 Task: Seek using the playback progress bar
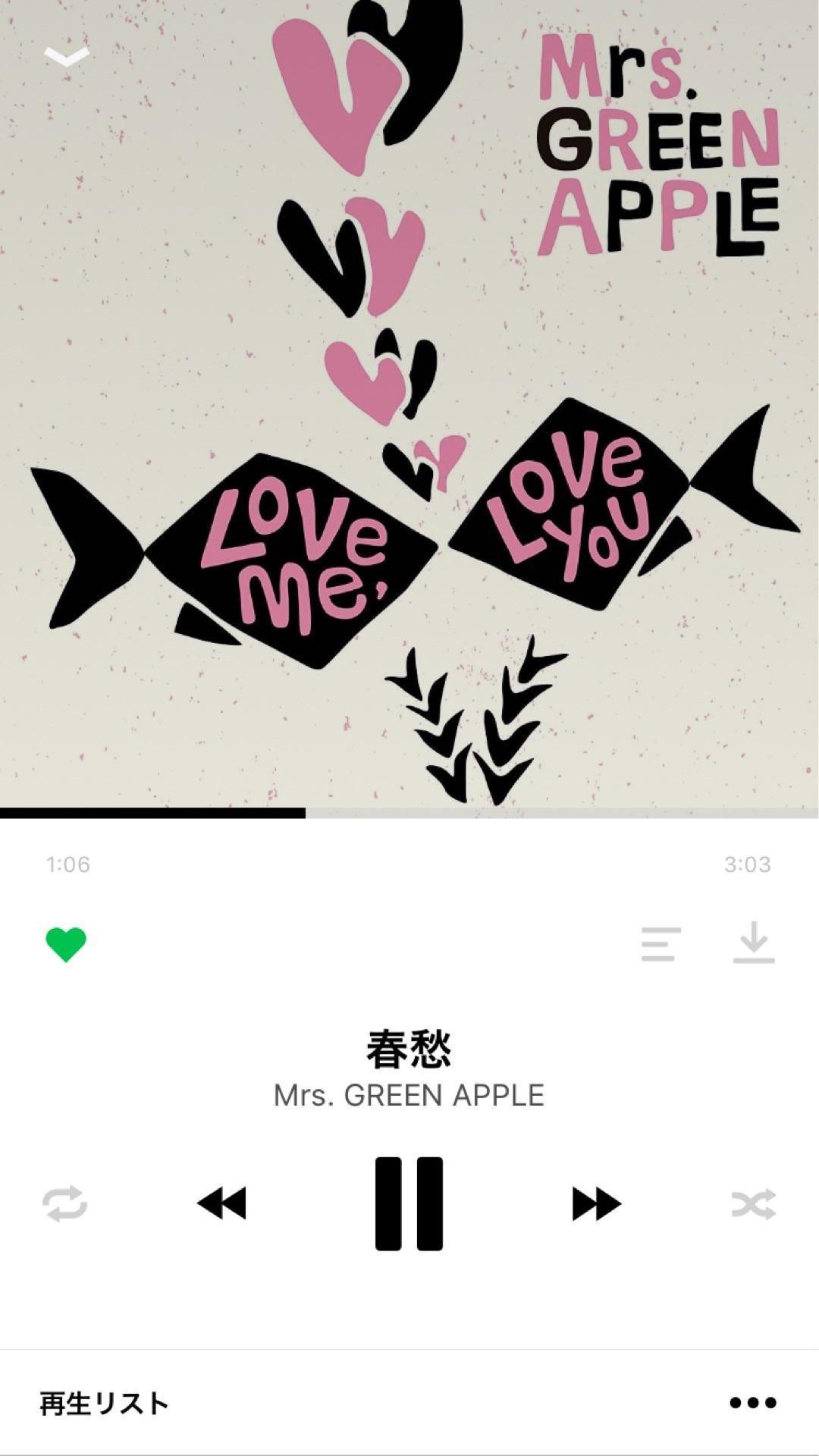click(x=409, y=814)
